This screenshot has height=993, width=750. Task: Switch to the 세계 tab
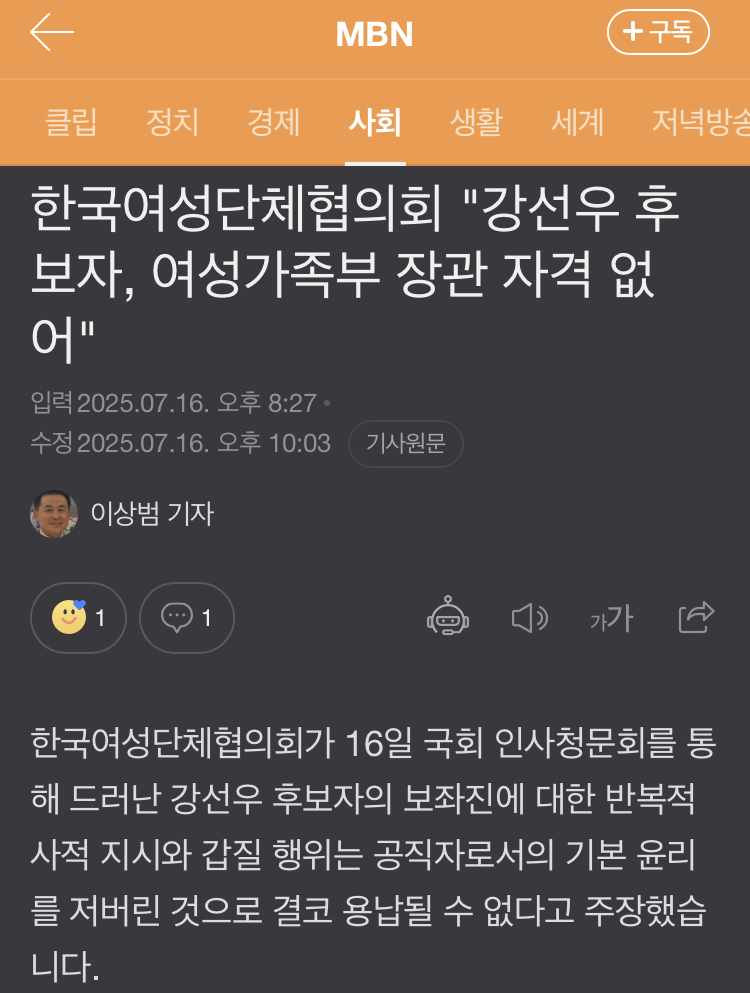(577, 123)
